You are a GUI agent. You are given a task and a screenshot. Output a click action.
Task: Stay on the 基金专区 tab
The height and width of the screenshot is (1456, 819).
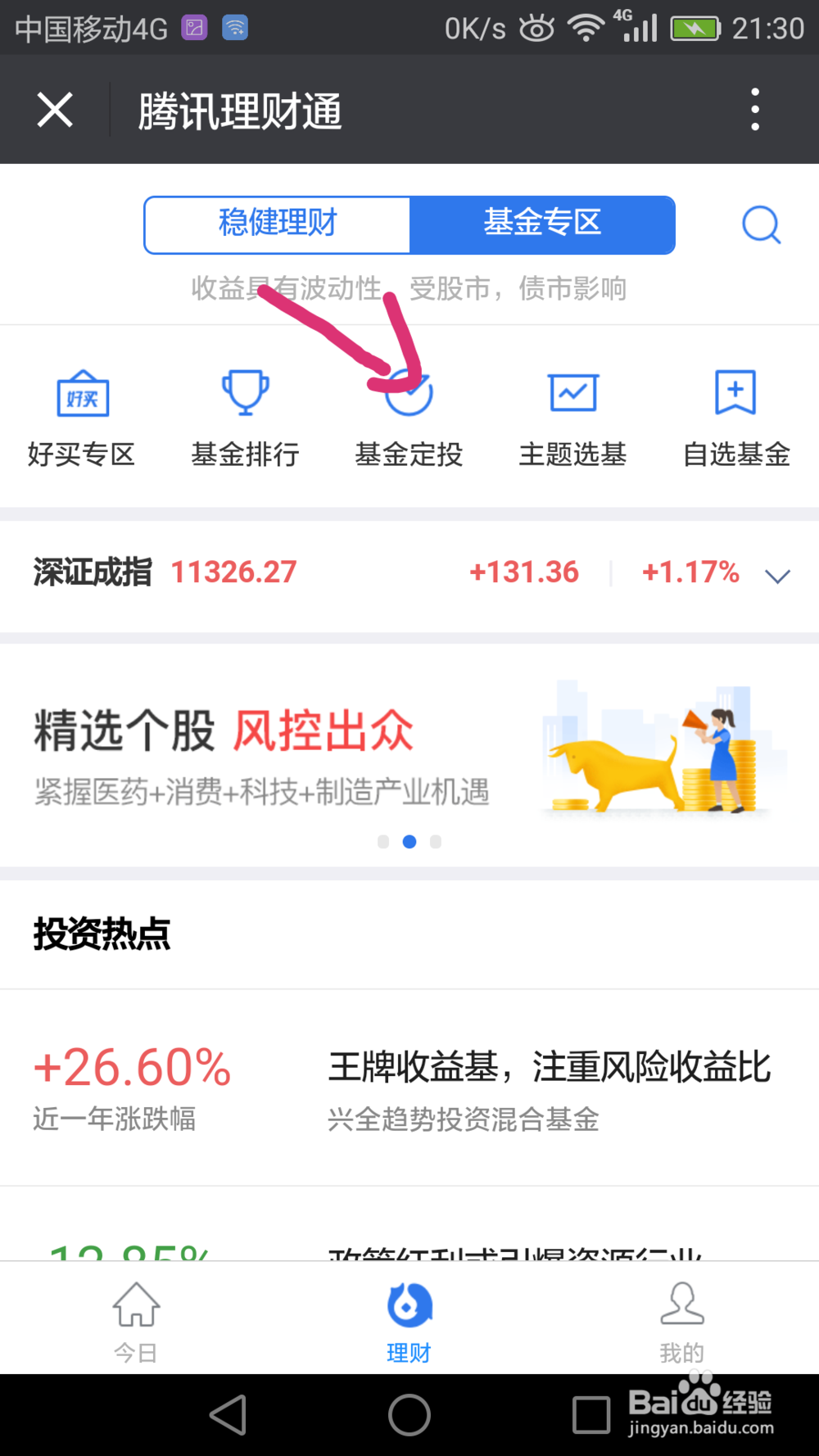[x=542, y=224]
